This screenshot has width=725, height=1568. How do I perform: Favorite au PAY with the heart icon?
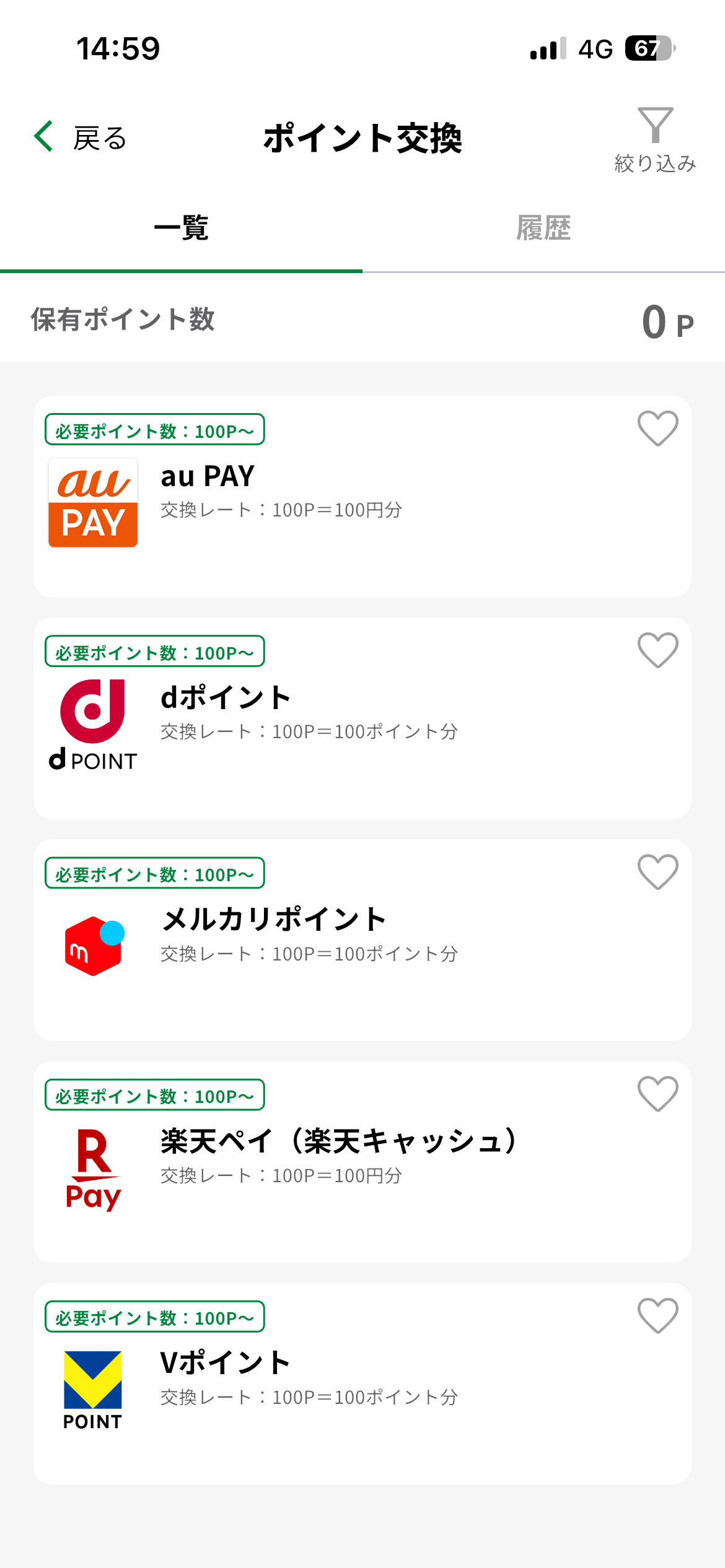coord(658,429)
